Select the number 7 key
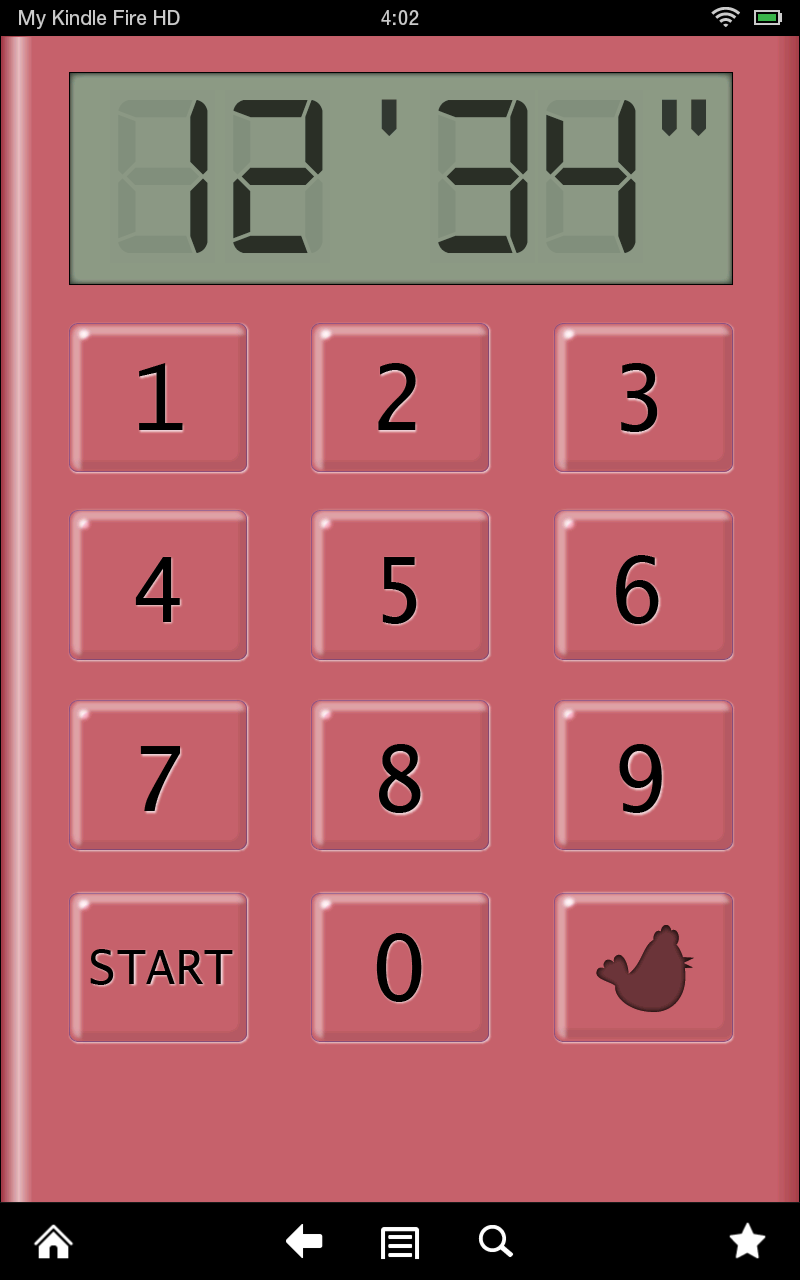Viewport: 800px width, 1280px height. coord(158,776)
